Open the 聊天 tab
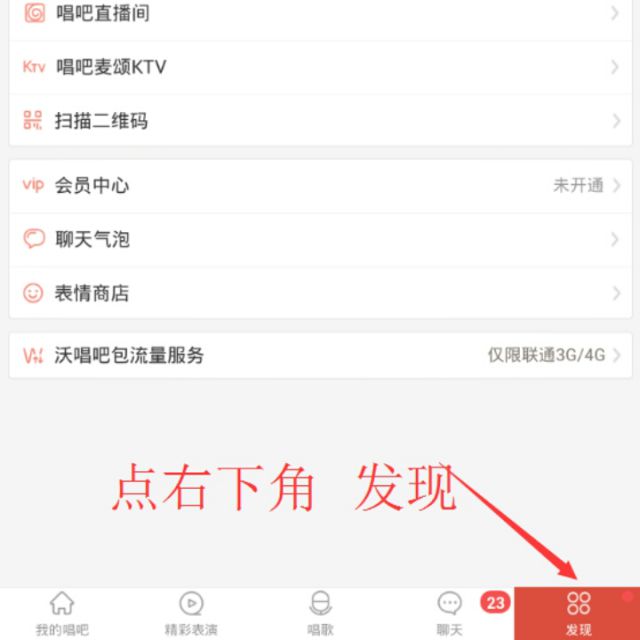640x640 pixels. pos(450,613)
